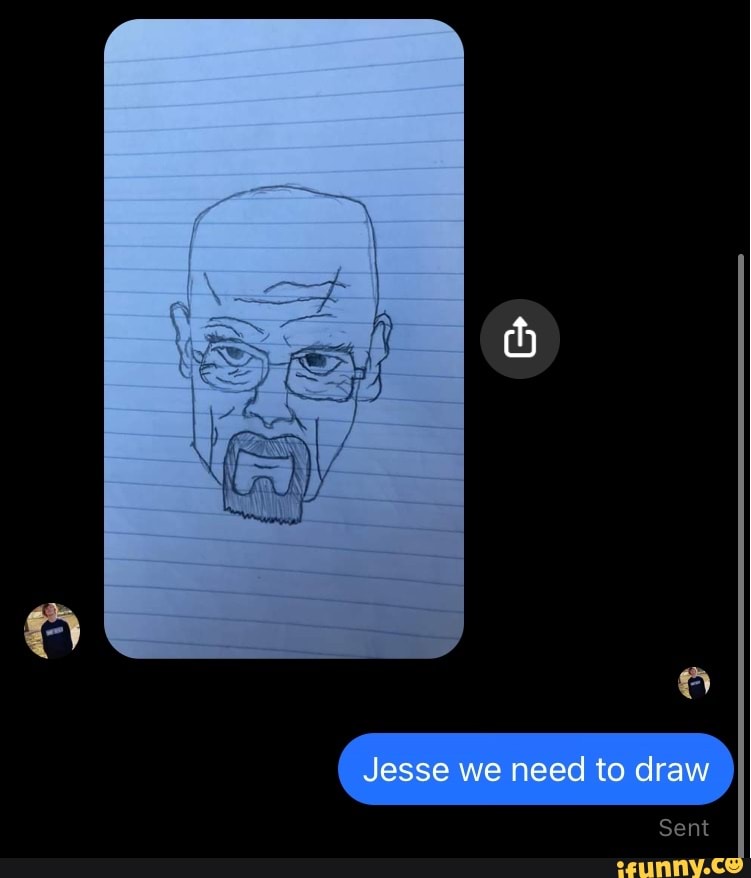Select the blue outgoing message bubble

535,769
